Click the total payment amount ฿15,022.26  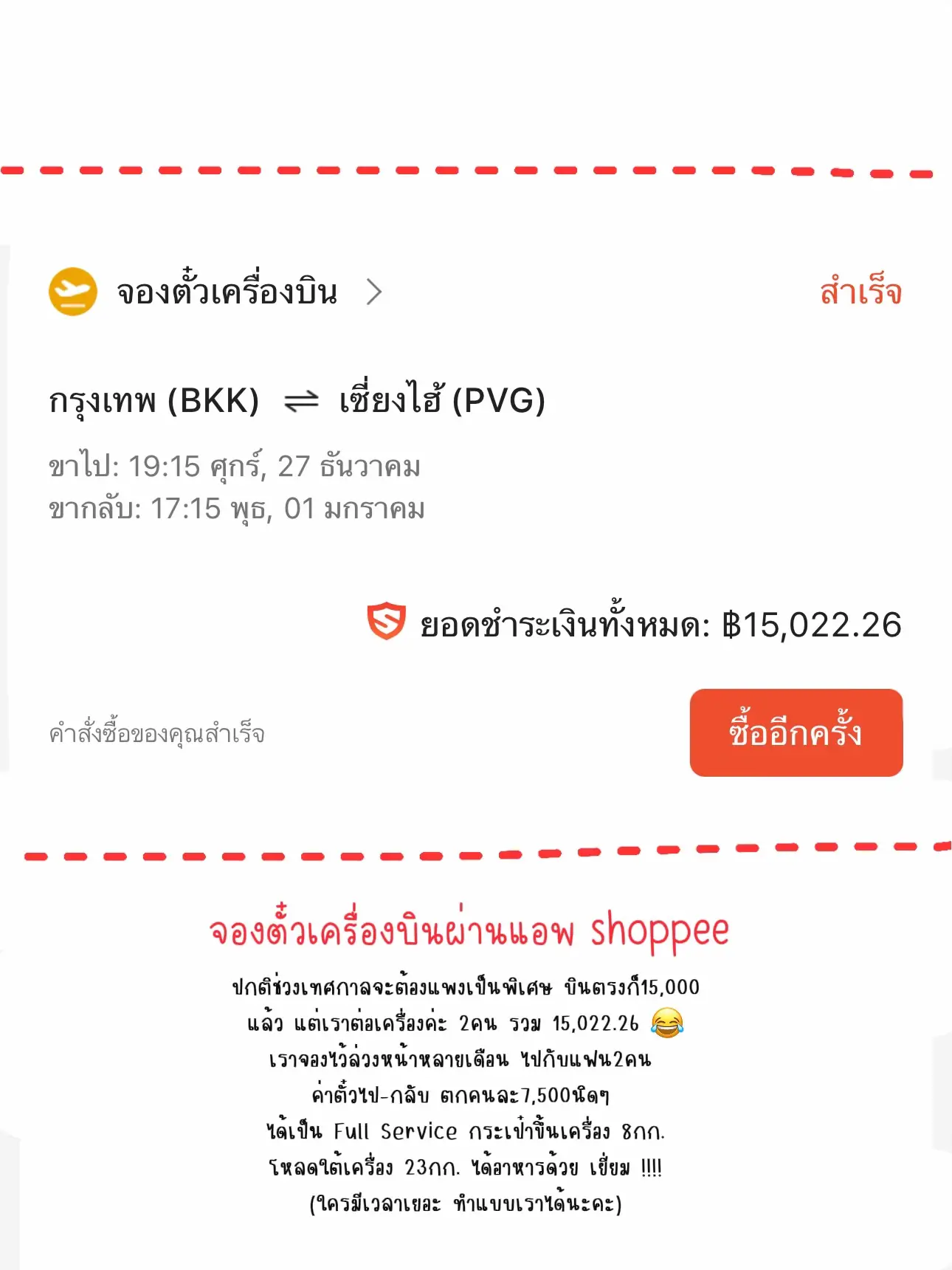(801, 625)
